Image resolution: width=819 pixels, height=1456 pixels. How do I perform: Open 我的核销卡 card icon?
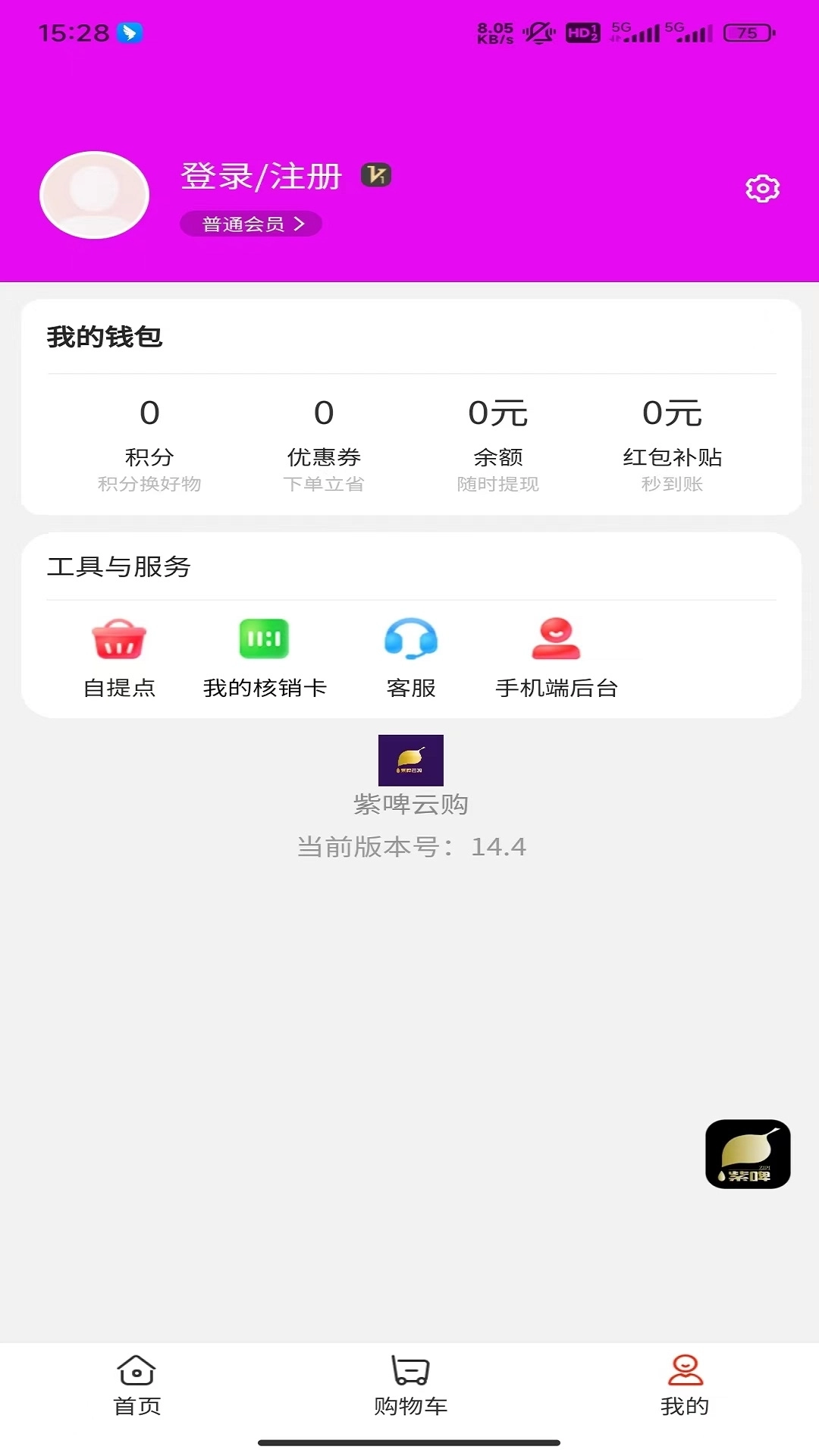point(264,639)
